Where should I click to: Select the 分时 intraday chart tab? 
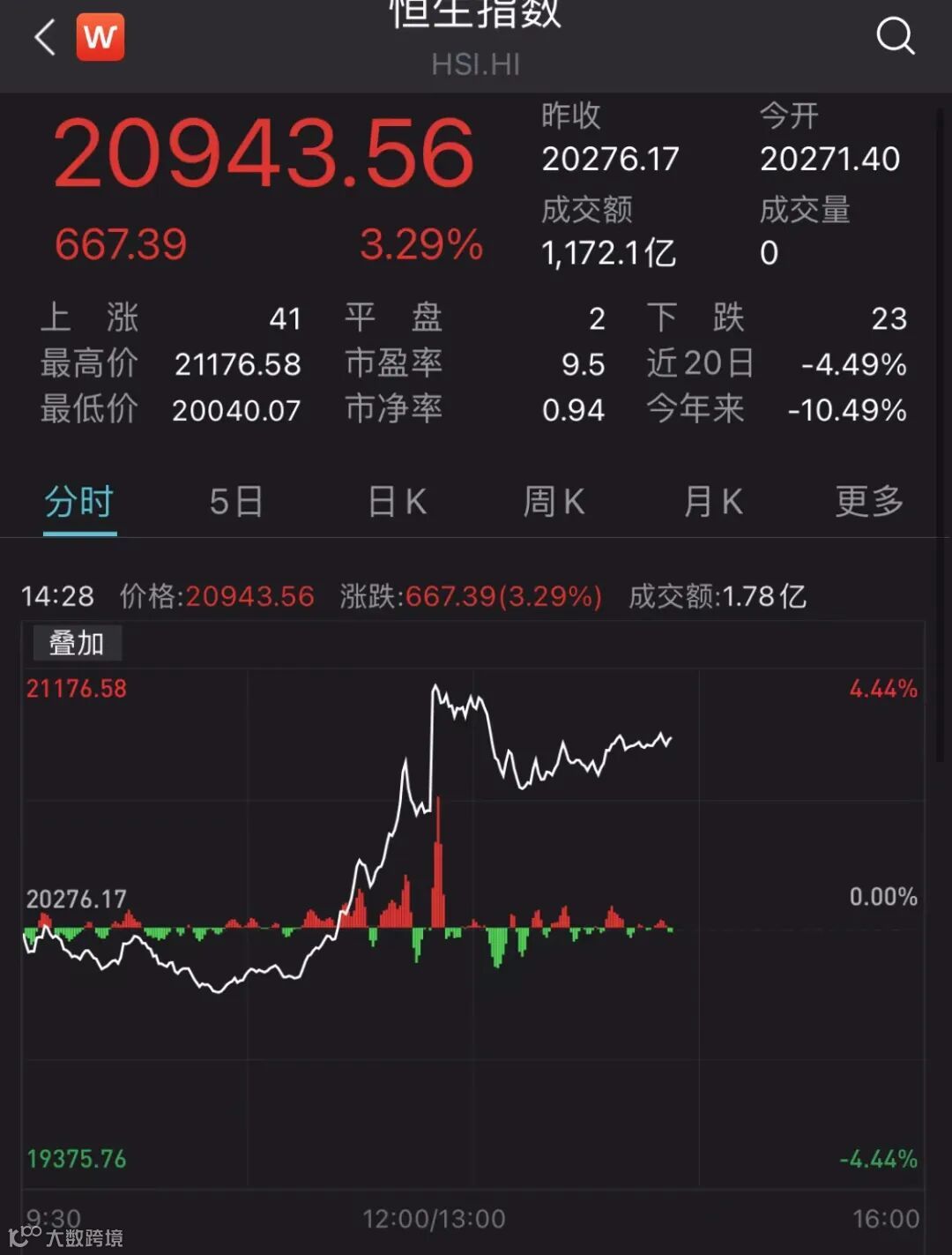pyautogui.click(x=79, y=502)
